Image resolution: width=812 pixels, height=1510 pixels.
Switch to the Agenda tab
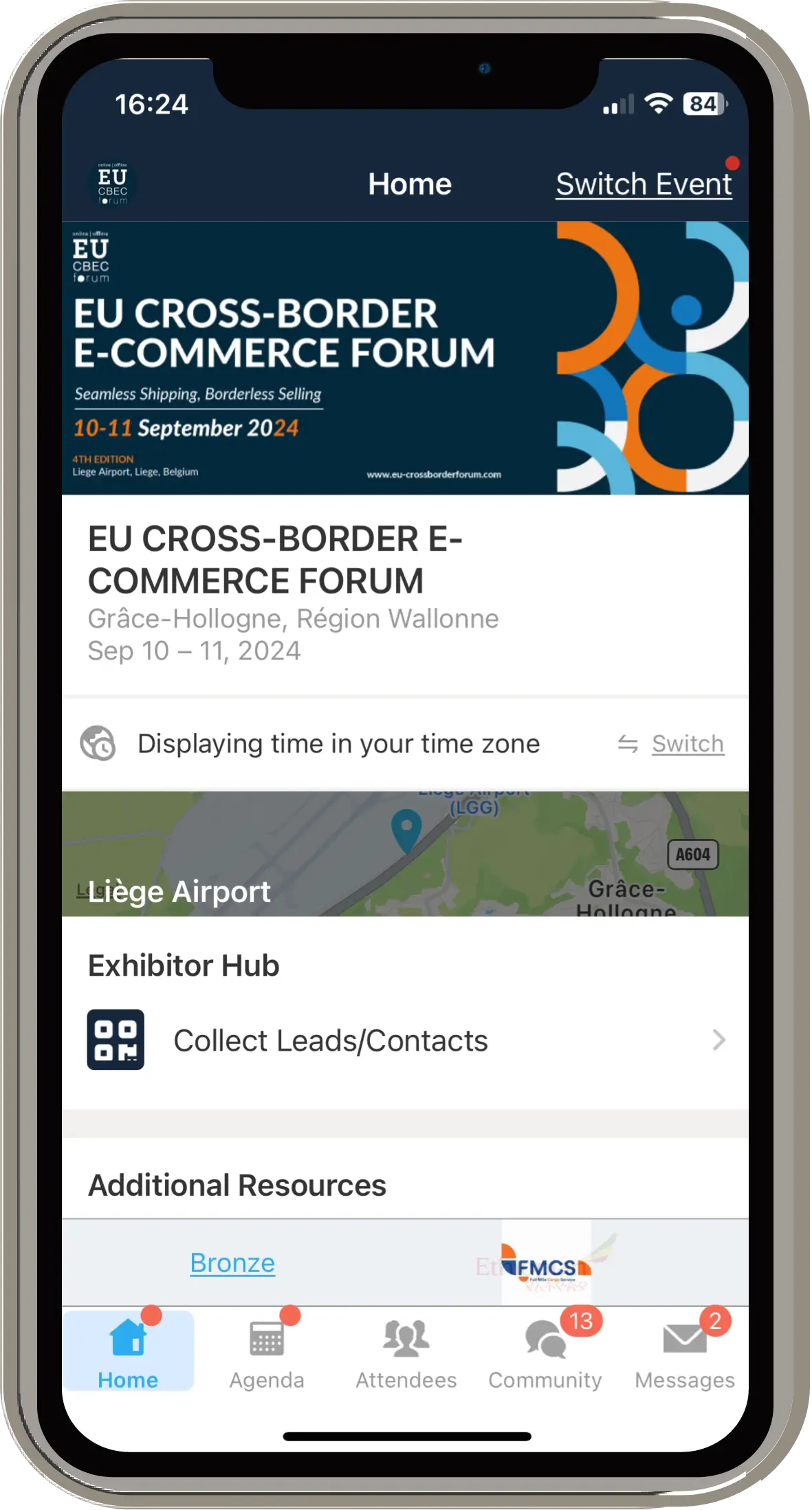click(267, 1352)
